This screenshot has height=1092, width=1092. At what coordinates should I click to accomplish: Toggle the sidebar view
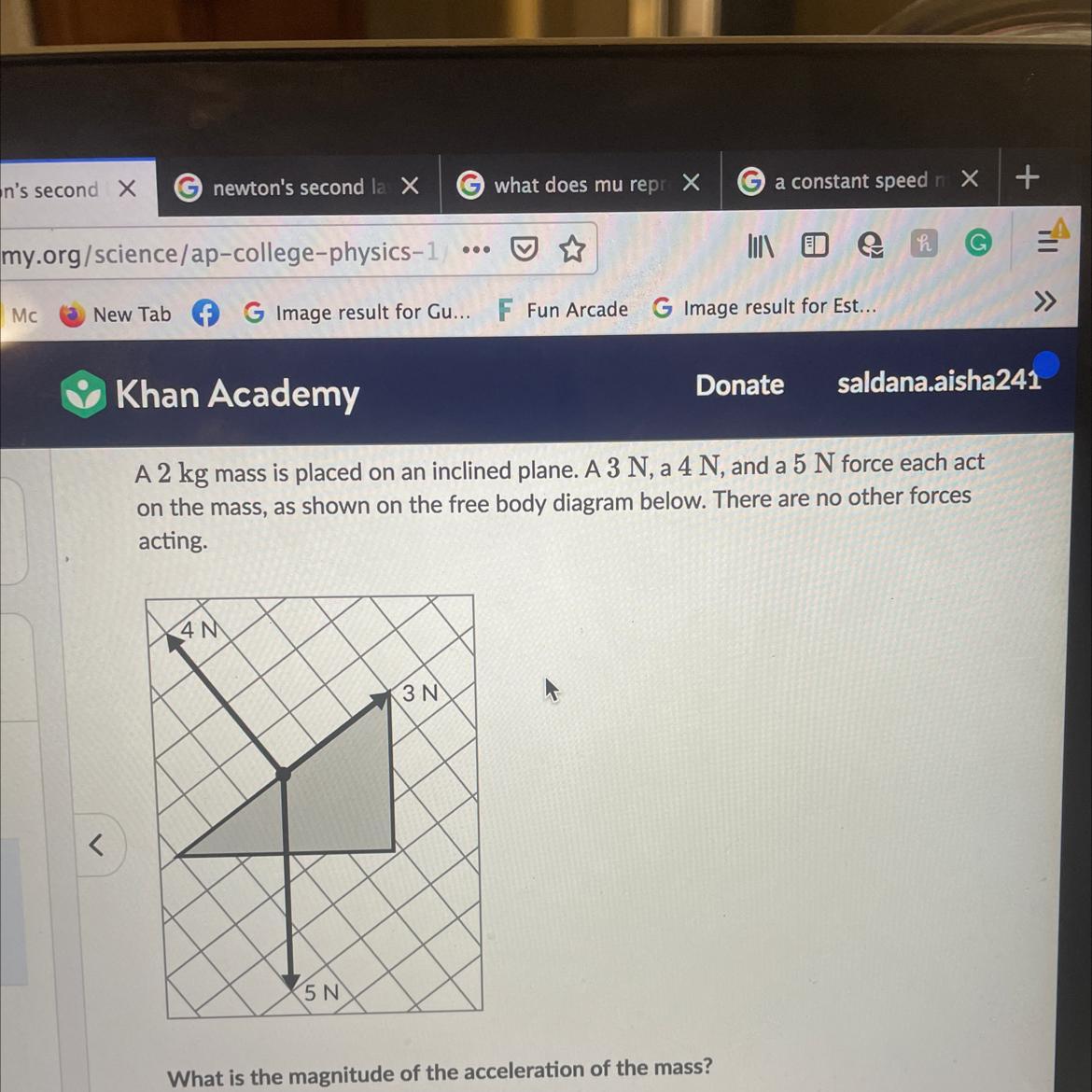click(815, 245)
